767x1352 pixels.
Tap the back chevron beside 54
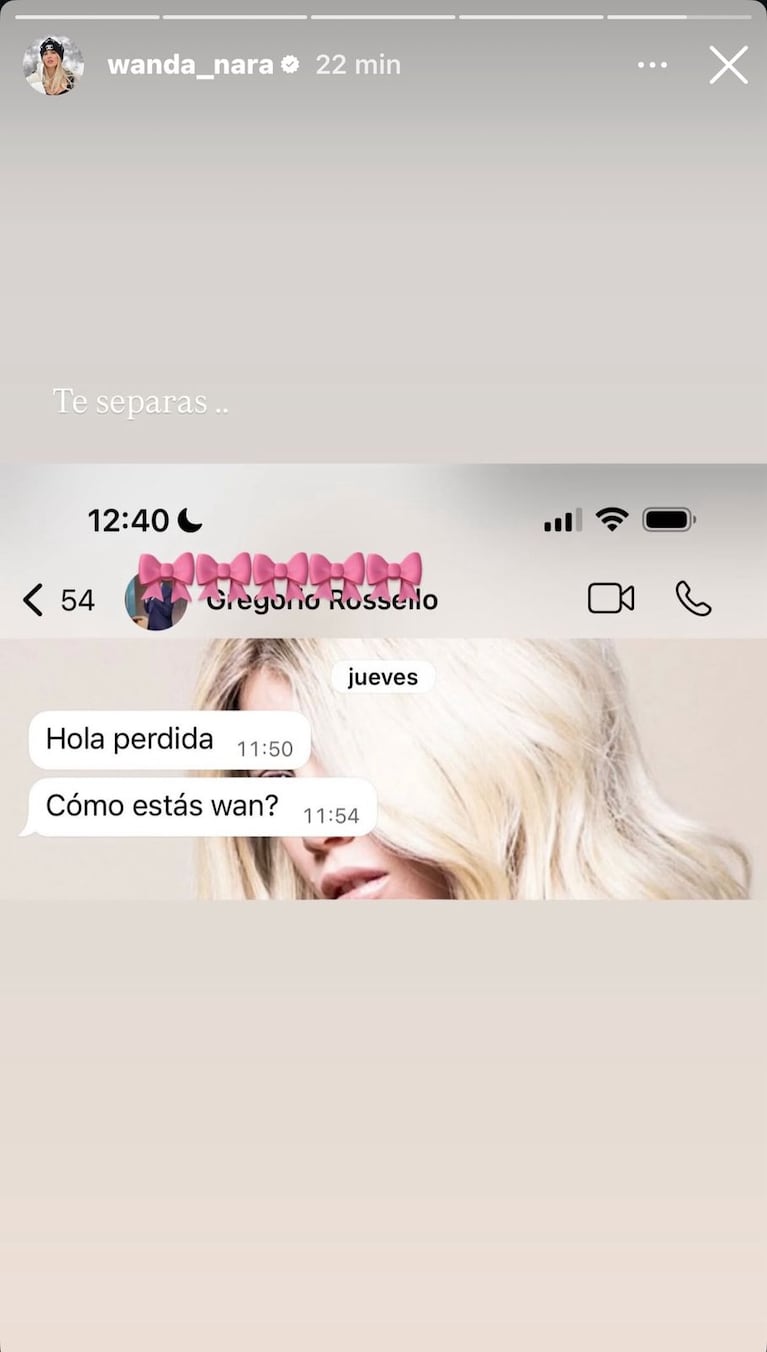(x=33, y=599)
